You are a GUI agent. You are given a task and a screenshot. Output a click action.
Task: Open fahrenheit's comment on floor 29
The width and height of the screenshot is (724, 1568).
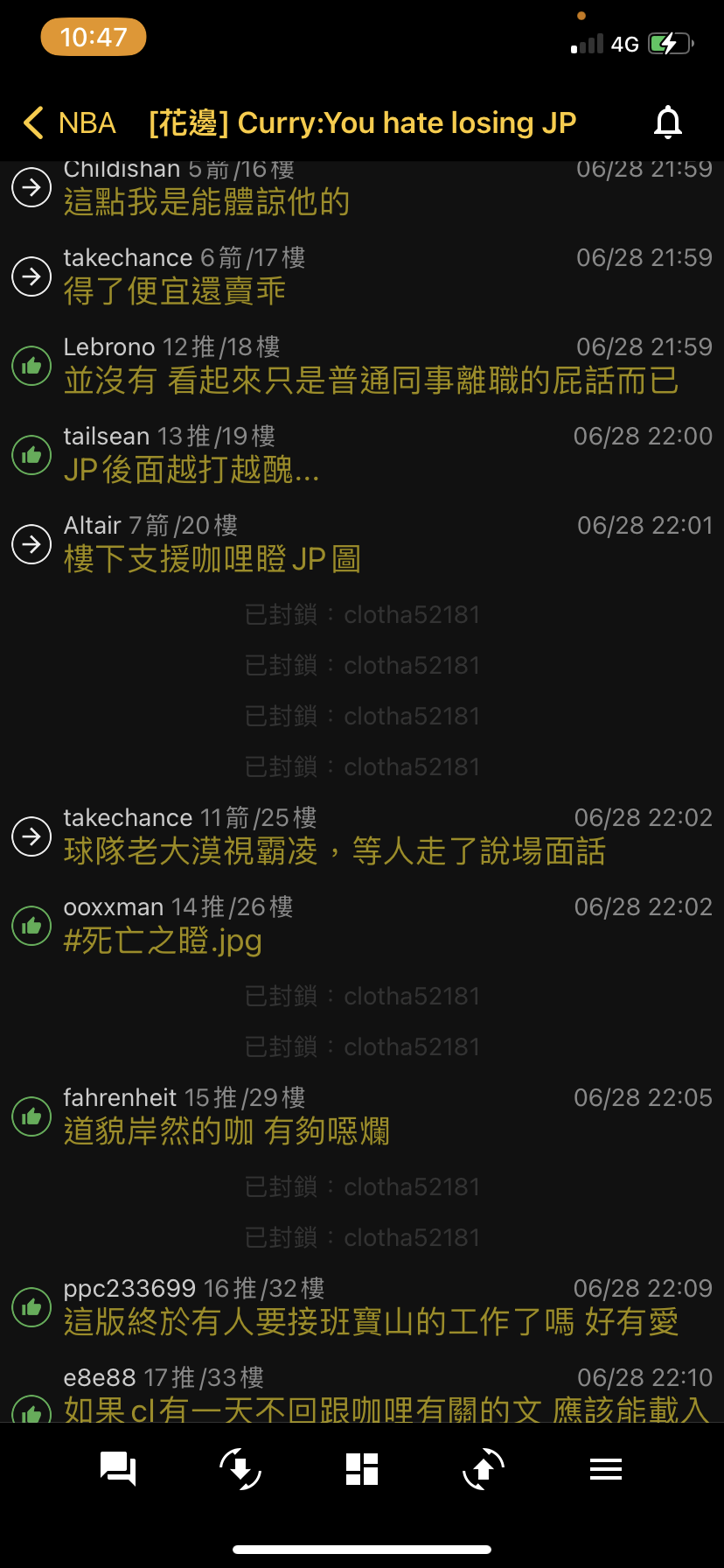pos(362,1116)
